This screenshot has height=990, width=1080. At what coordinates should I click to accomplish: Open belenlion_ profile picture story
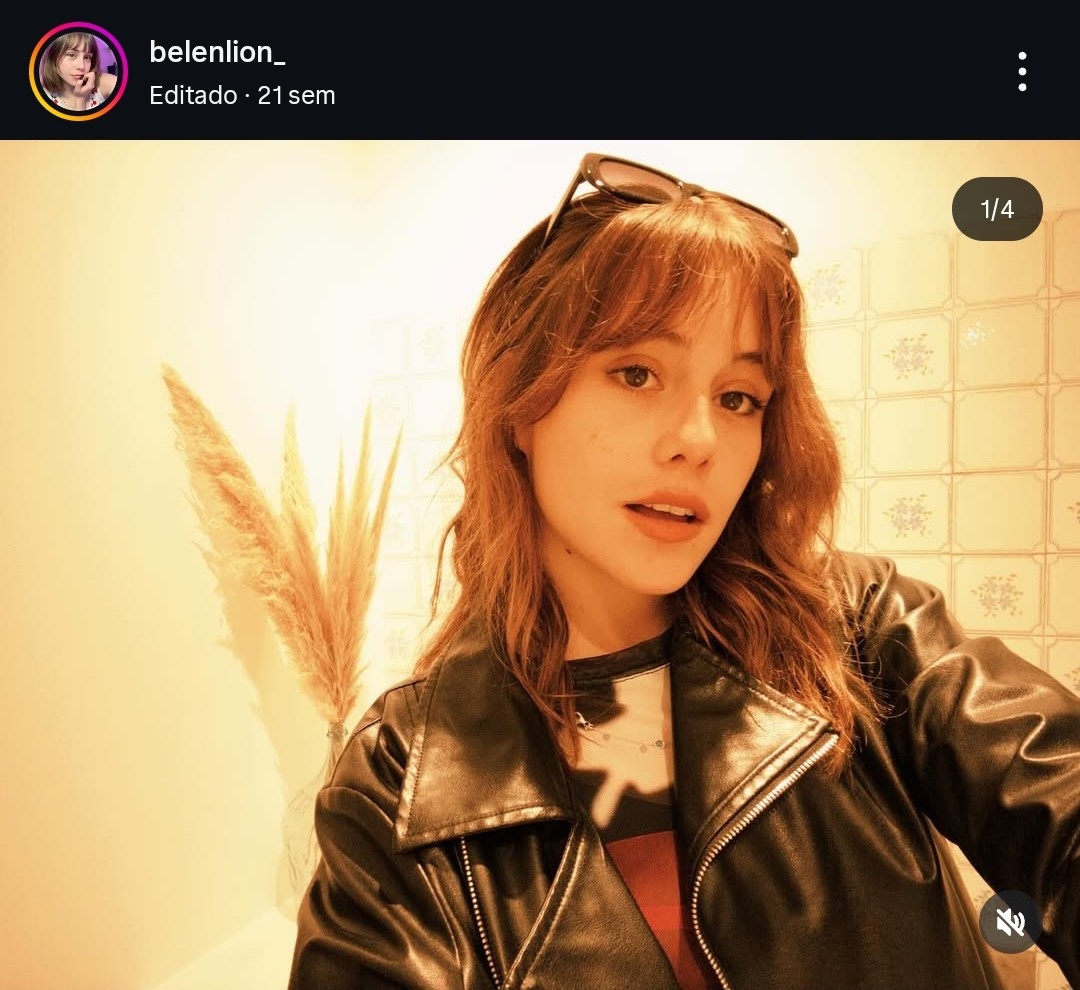click(x=78, y=72)
